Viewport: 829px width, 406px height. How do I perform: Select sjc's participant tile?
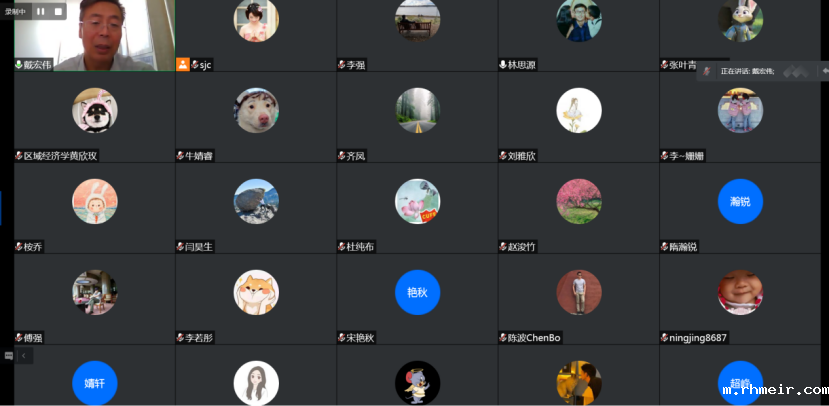pyautogui.click(x=256, y=30)
